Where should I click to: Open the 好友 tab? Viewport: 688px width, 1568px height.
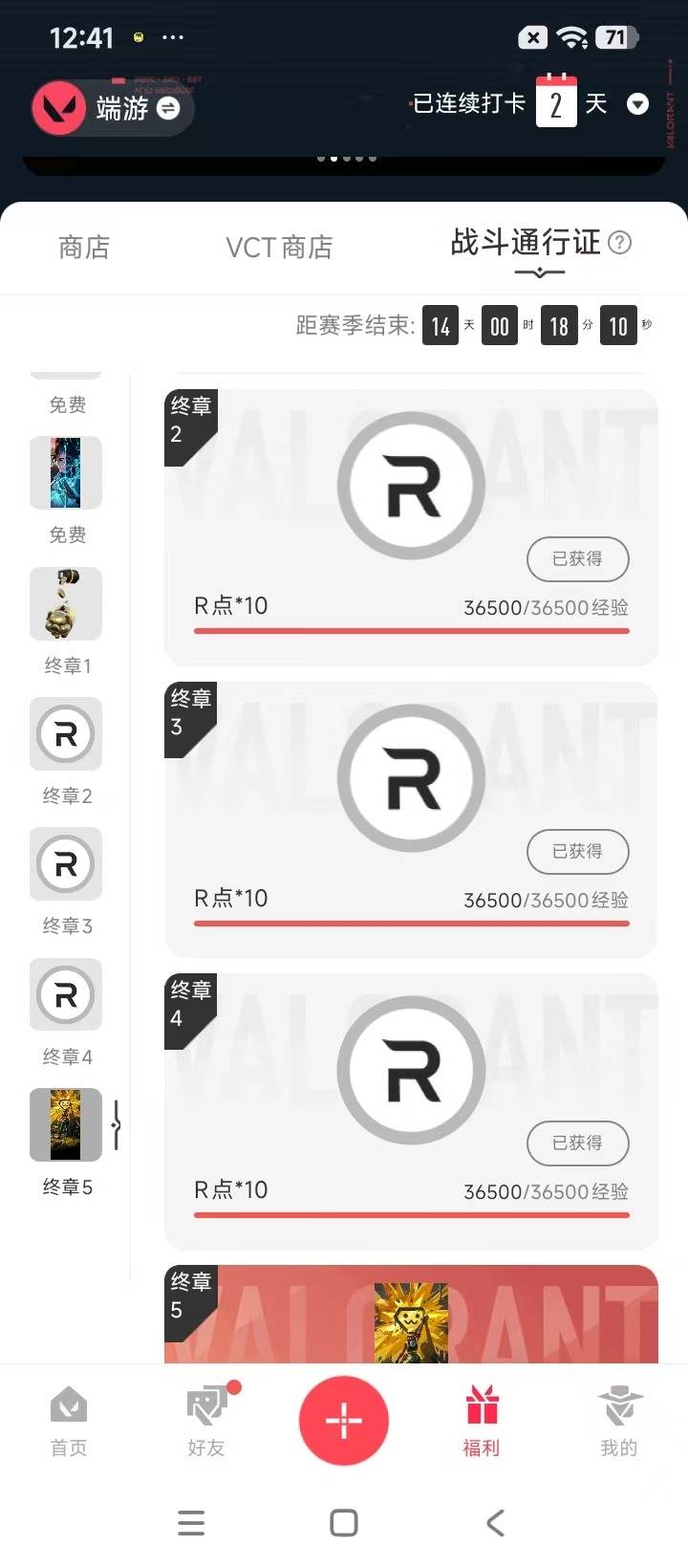[x=206, y=1422]
